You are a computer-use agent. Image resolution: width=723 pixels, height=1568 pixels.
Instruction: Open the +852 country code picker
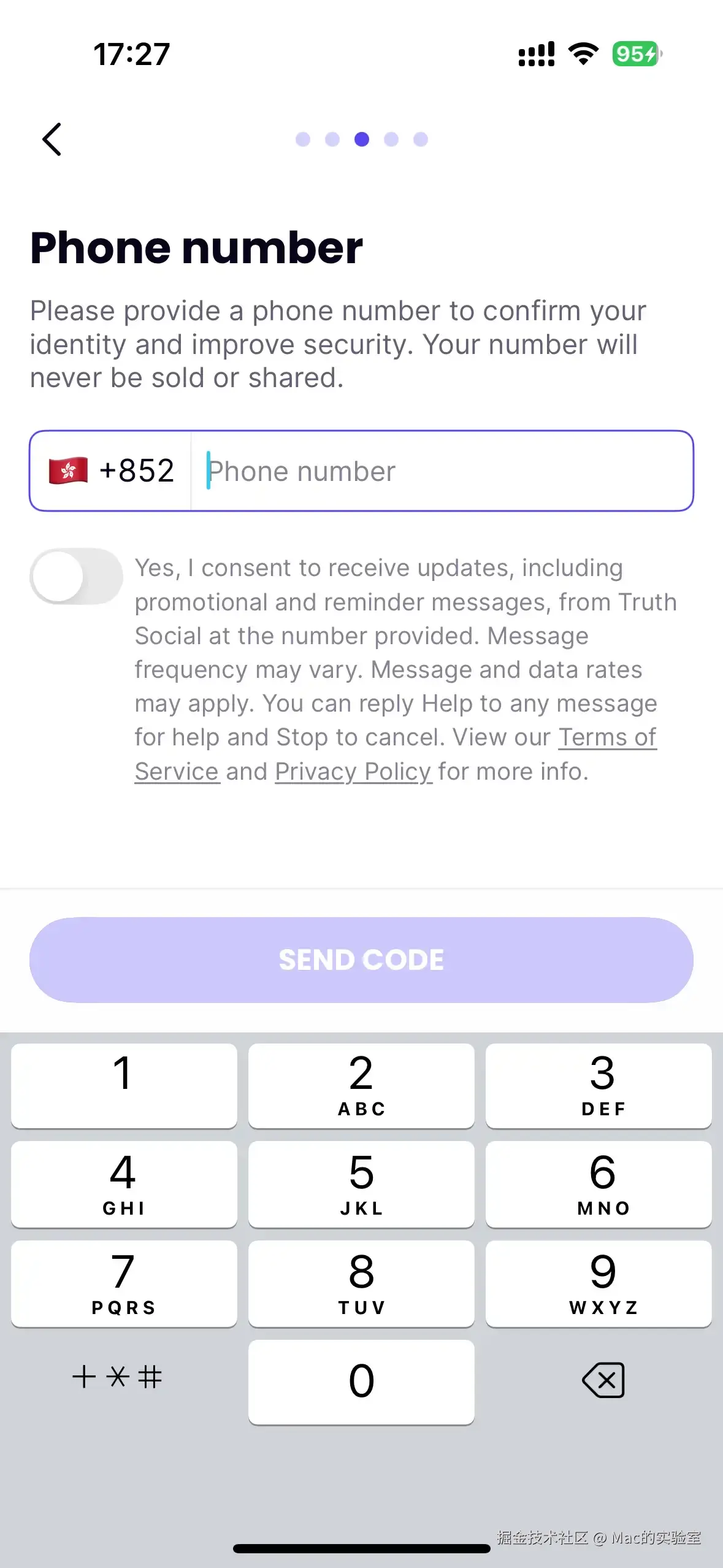(112, 471)
